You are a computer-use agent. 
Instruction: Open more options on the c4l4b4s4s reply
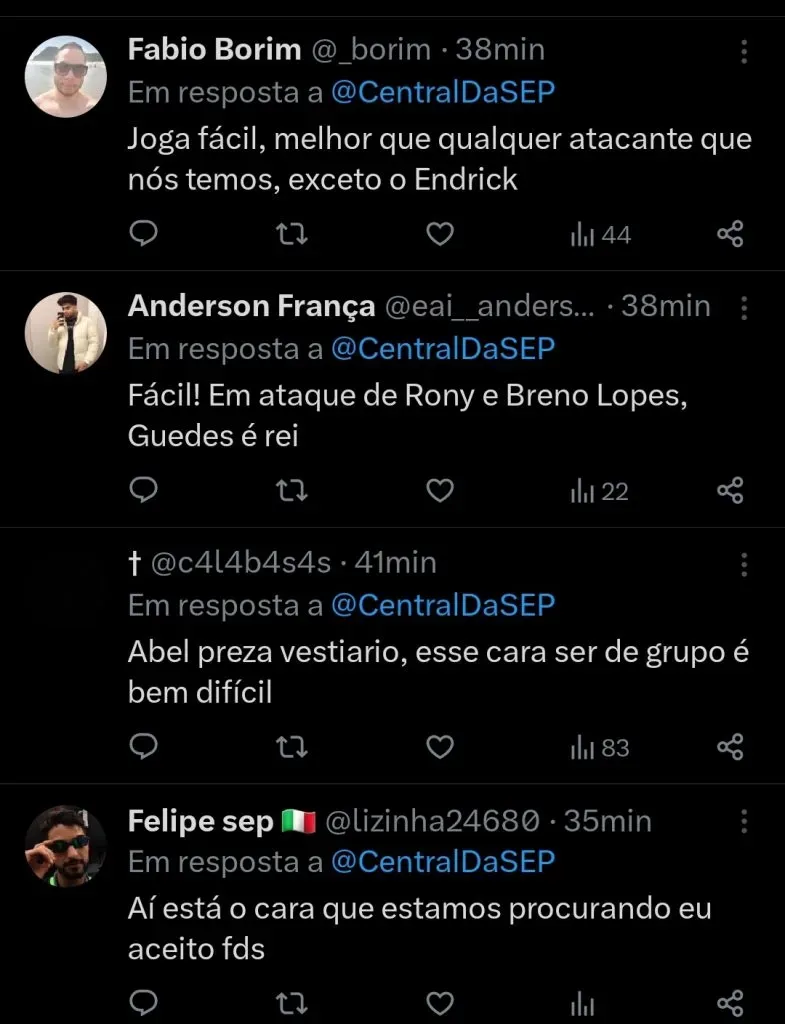pyautogui.click(x=744, y=563)
